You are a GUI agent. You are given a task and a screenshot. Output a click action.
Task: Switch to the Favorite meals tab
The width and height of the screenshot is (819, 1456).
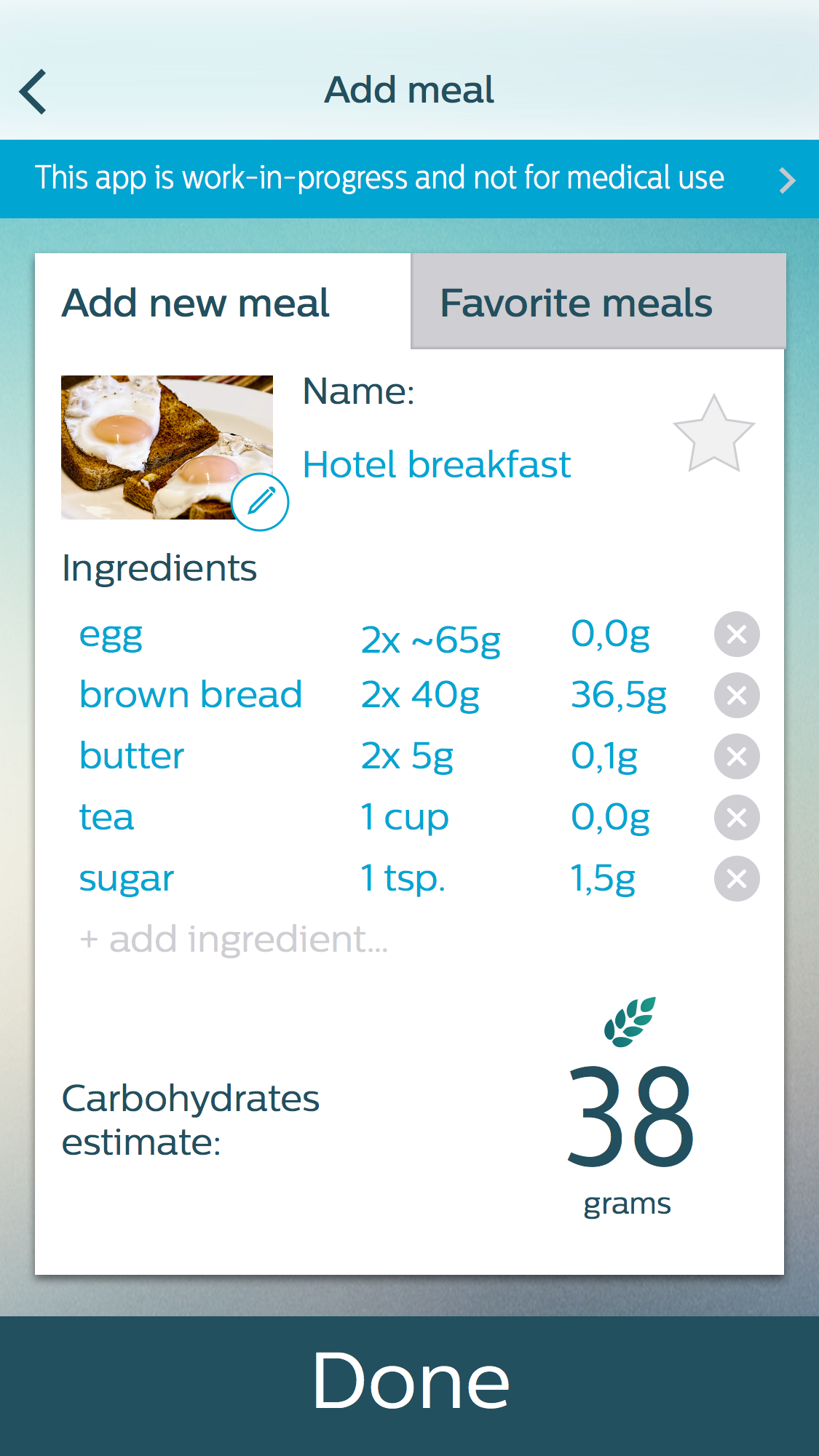point(598,302)
